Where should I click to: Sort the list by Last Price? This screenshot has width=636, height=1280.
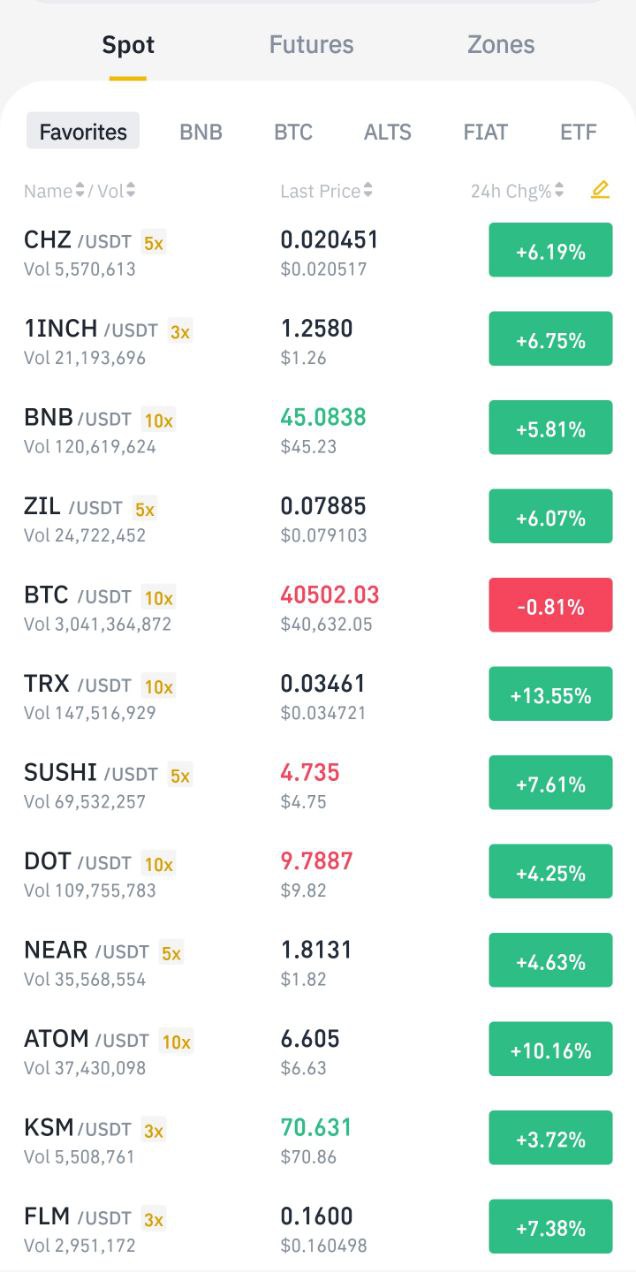[326, 191]
